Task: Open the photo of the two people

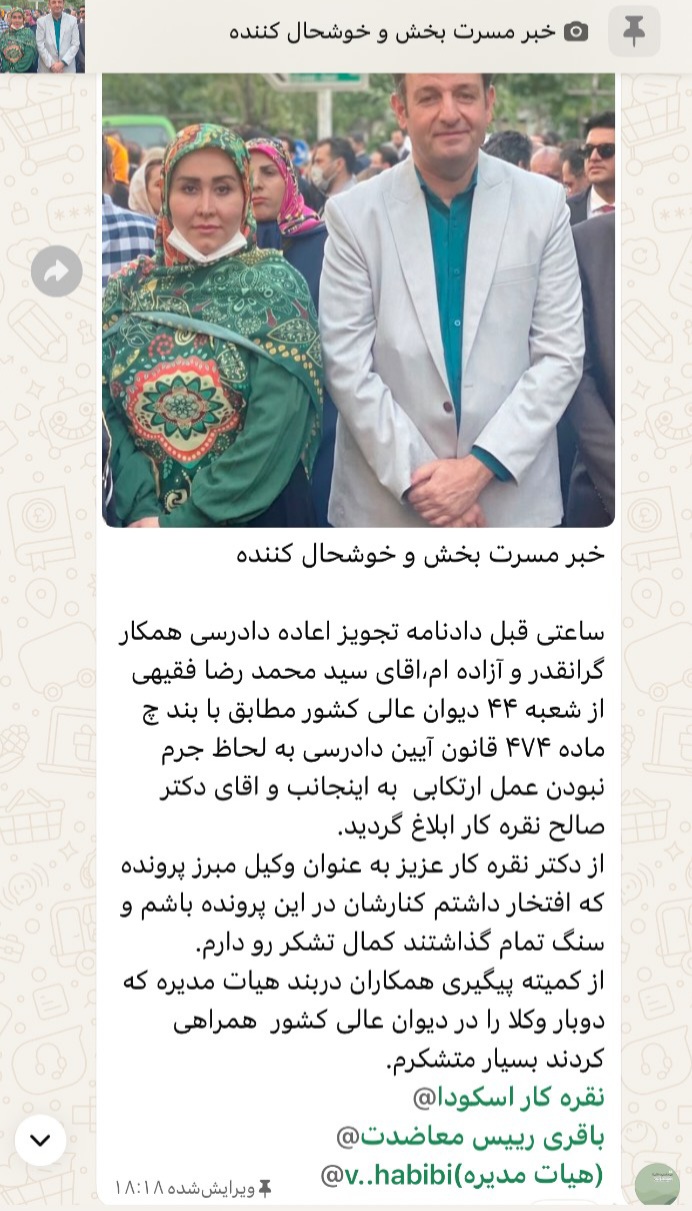Action: 358,299
